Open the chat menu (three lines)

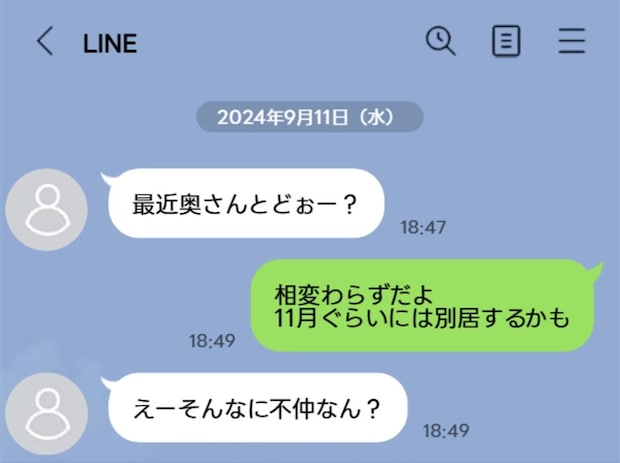[x=572, y=41]
